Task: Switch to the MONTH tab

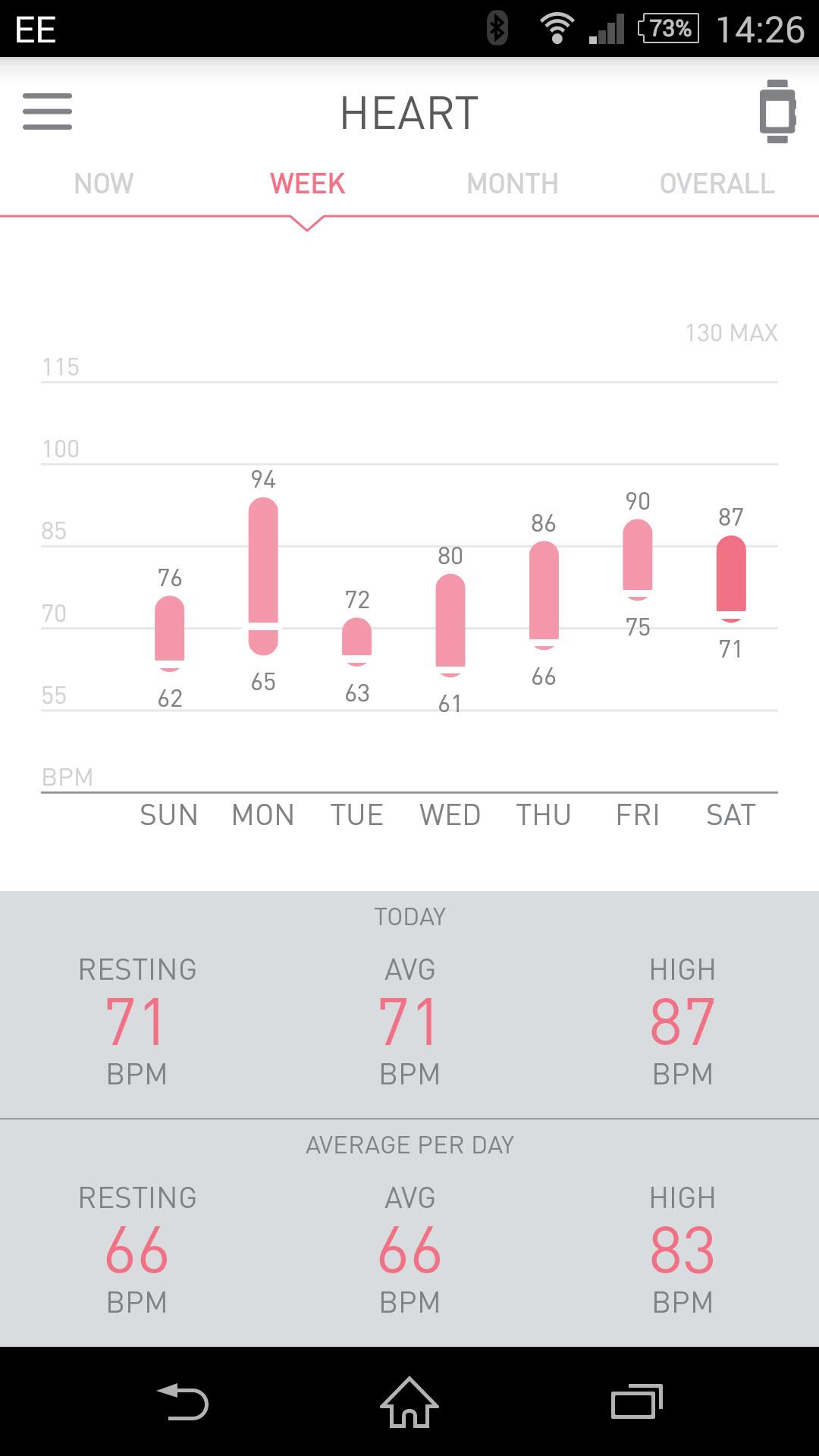Action: pyautogui.click(x=513, y=184)
